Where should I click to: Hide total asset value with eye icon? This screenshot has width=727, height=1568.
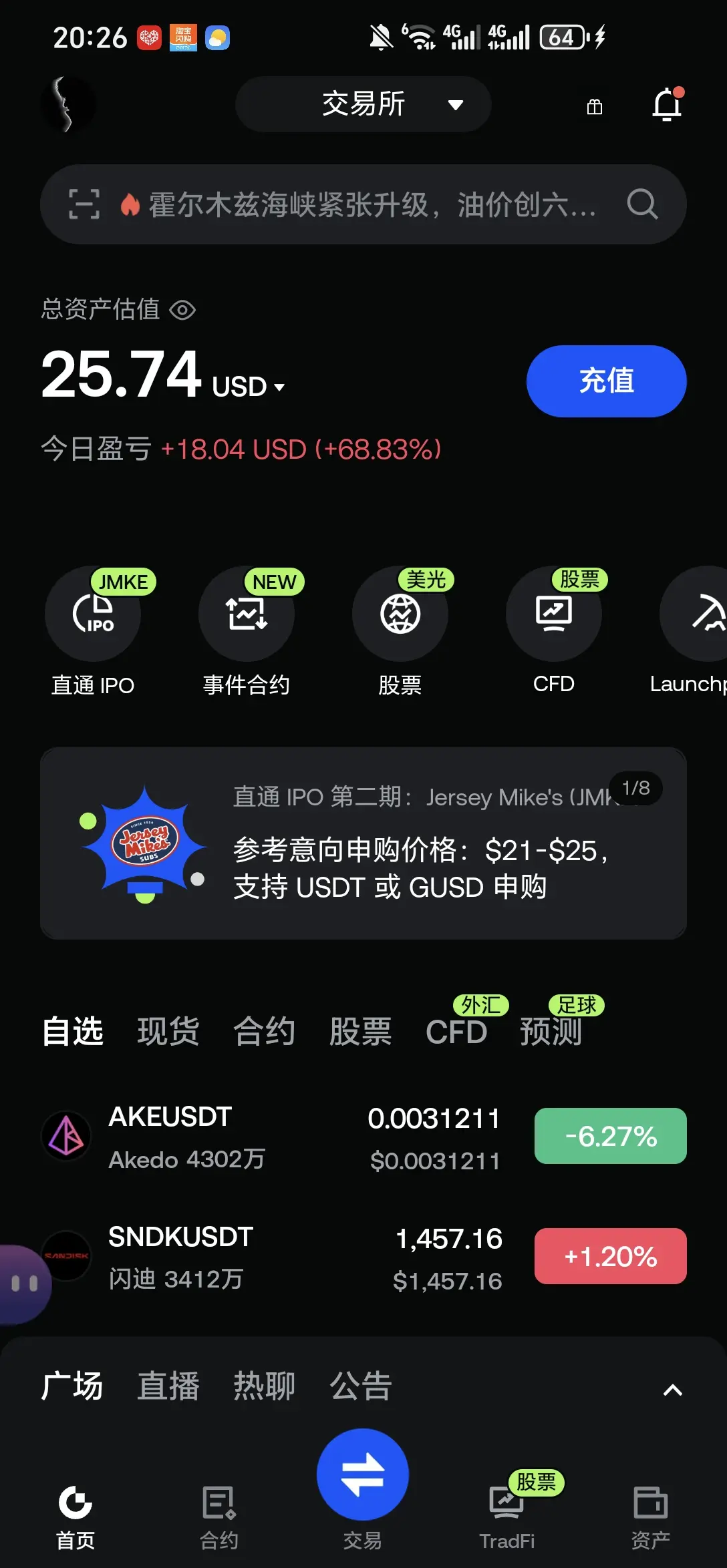(x=182, y=310)
